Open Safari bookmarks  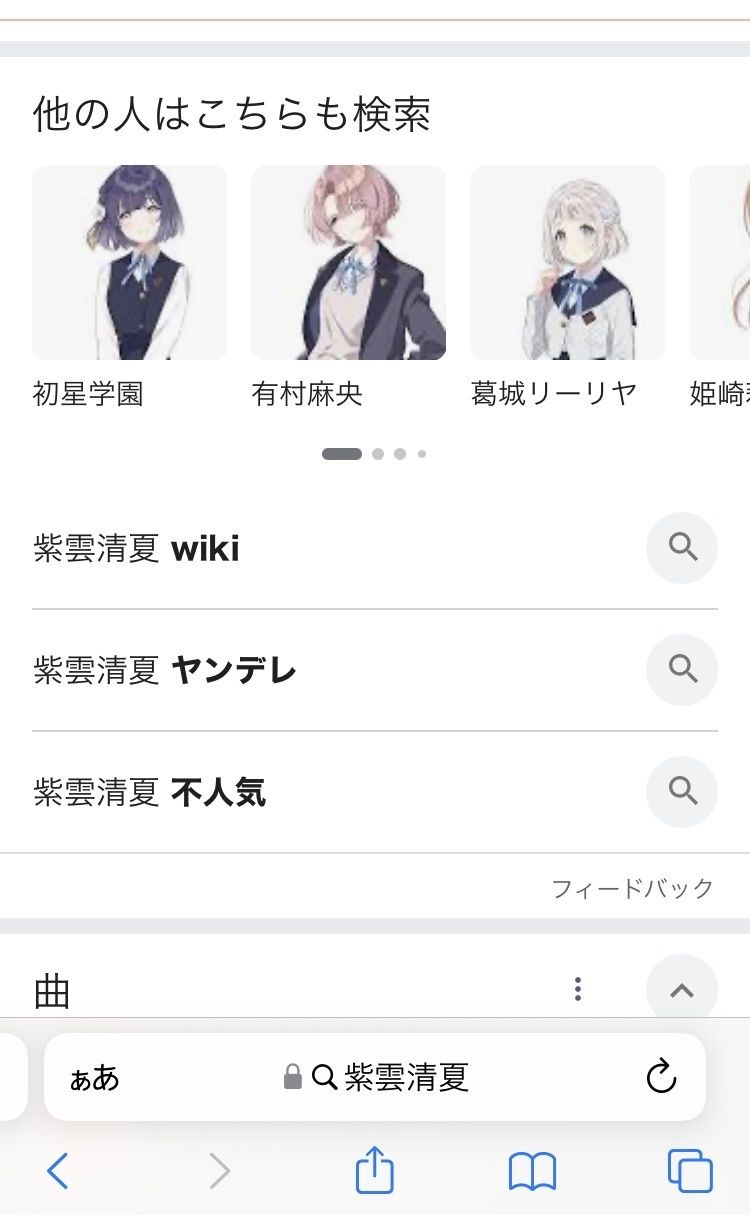click(x=532, y=1171)
